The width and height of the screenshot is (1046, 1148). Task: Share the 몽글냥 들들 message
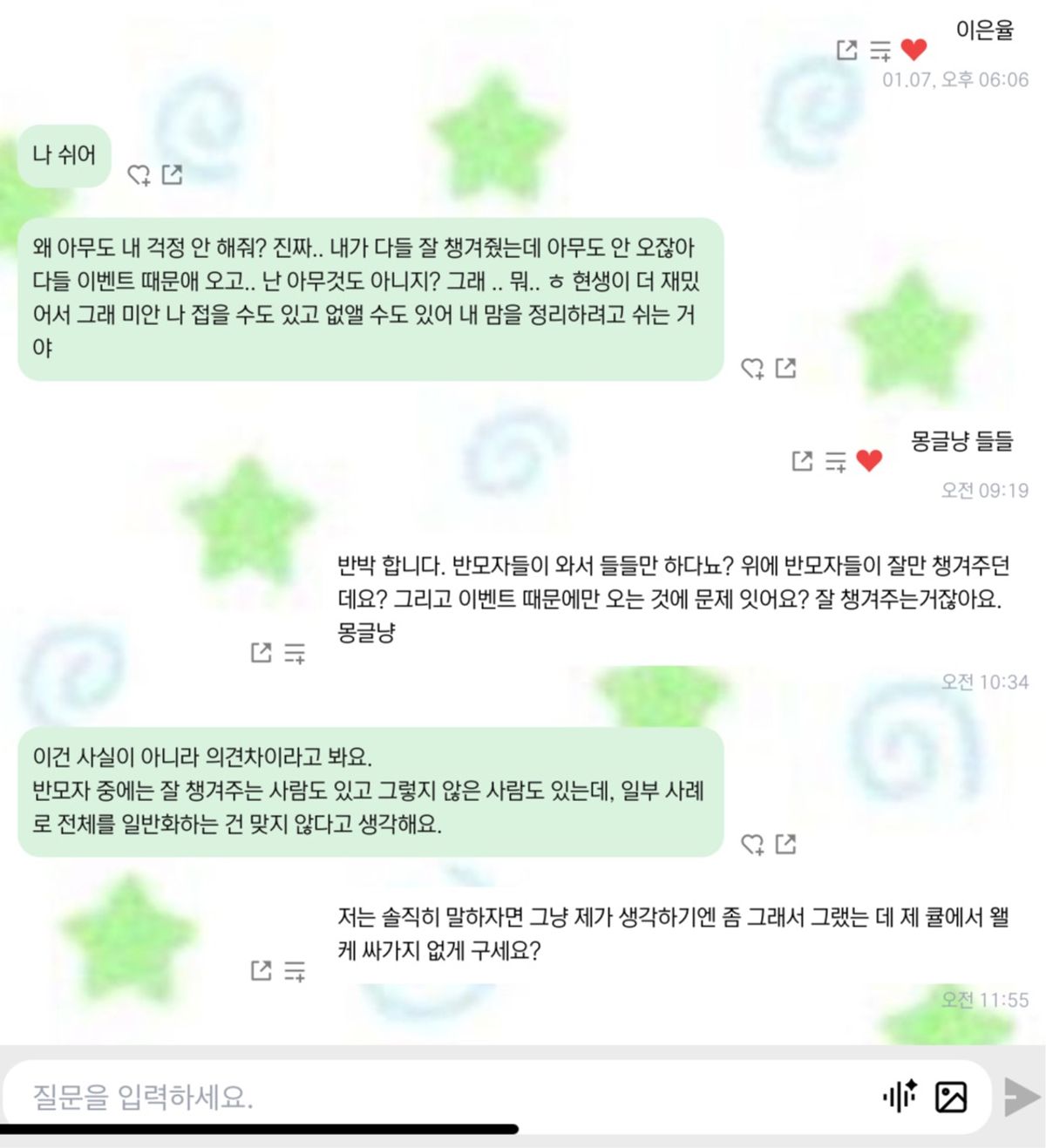(x=802, y=461)
